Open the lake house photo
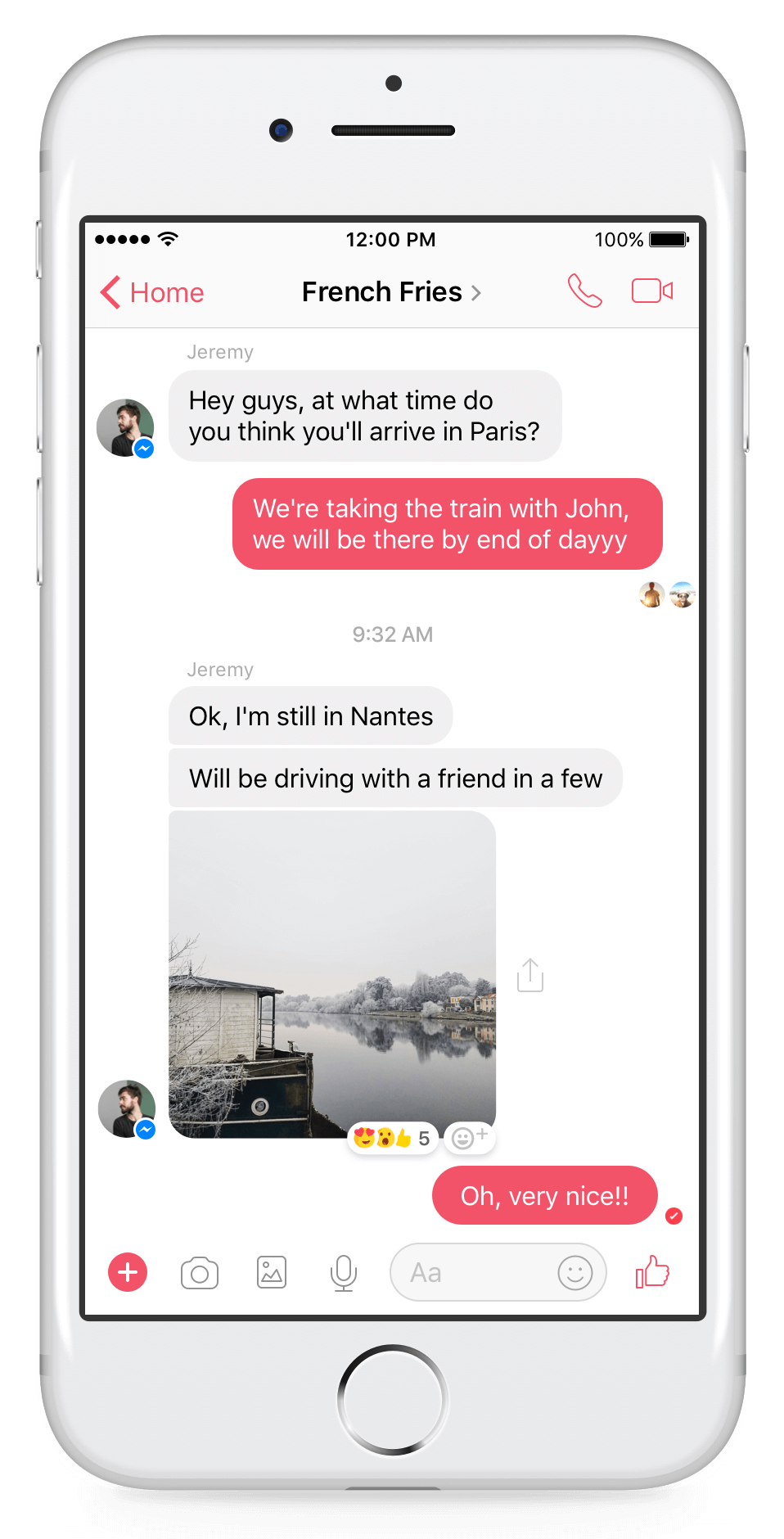This screenshot has width=784, height=1539. [332, 974]
